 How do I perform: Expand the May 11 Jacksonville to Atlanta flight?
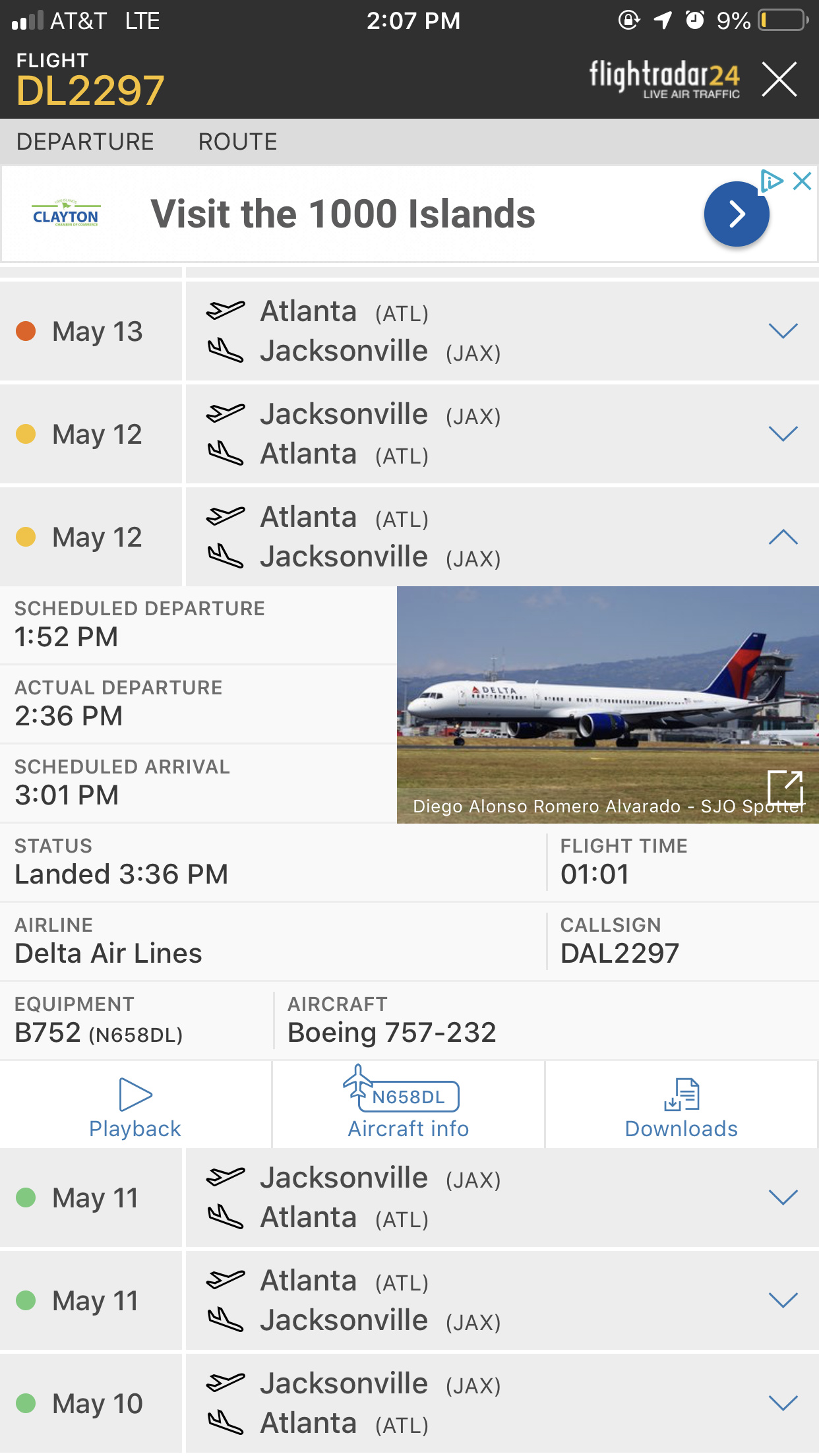pyautogui.click(x=783, y=1197)
